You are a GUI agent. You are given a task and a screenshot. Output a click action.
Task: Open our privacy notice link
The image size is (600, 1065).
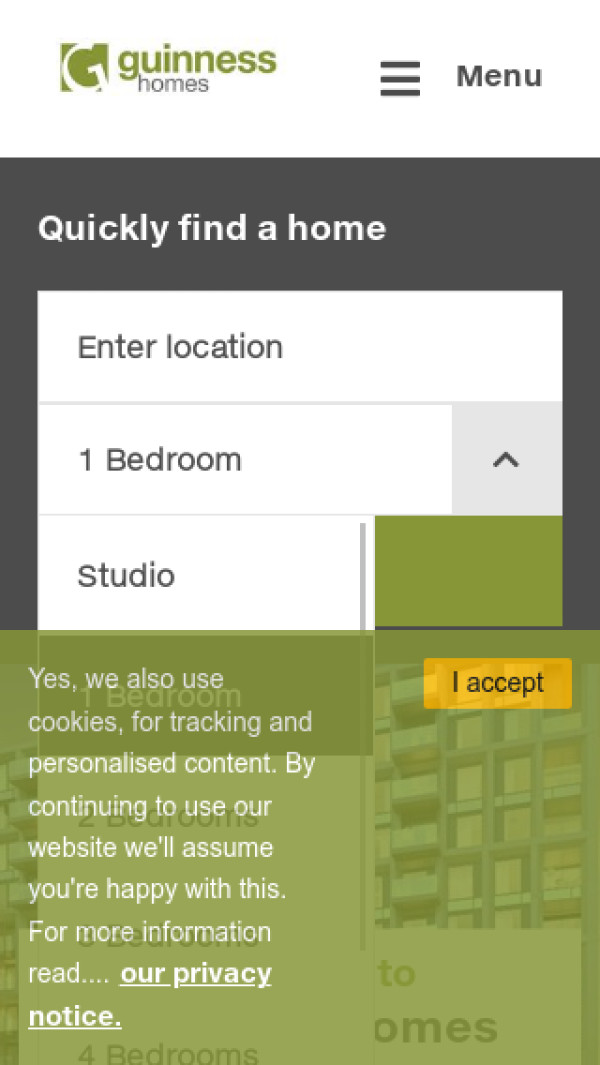click(150, 994)
